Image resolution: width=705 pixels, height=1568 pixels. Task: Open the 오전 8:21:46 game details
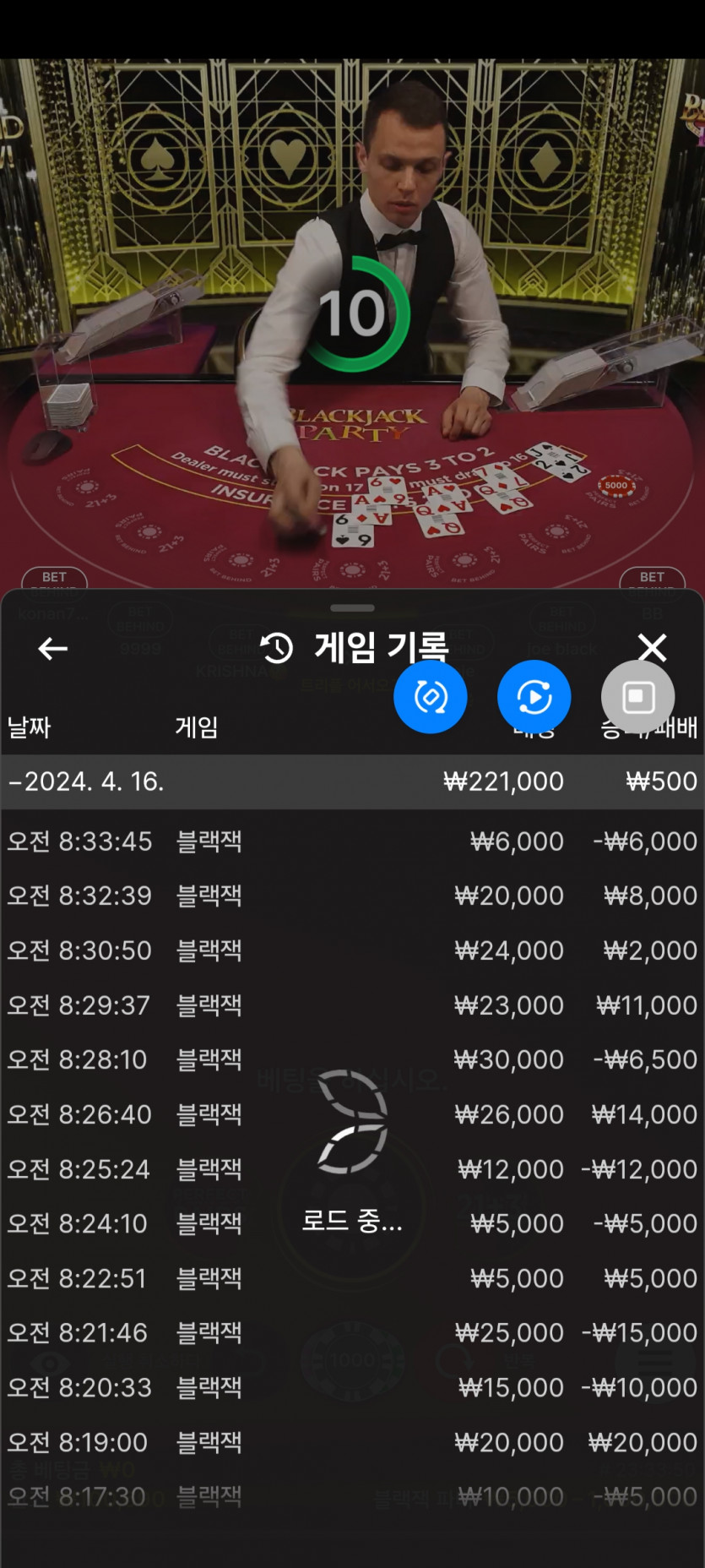click(352, 1333)
